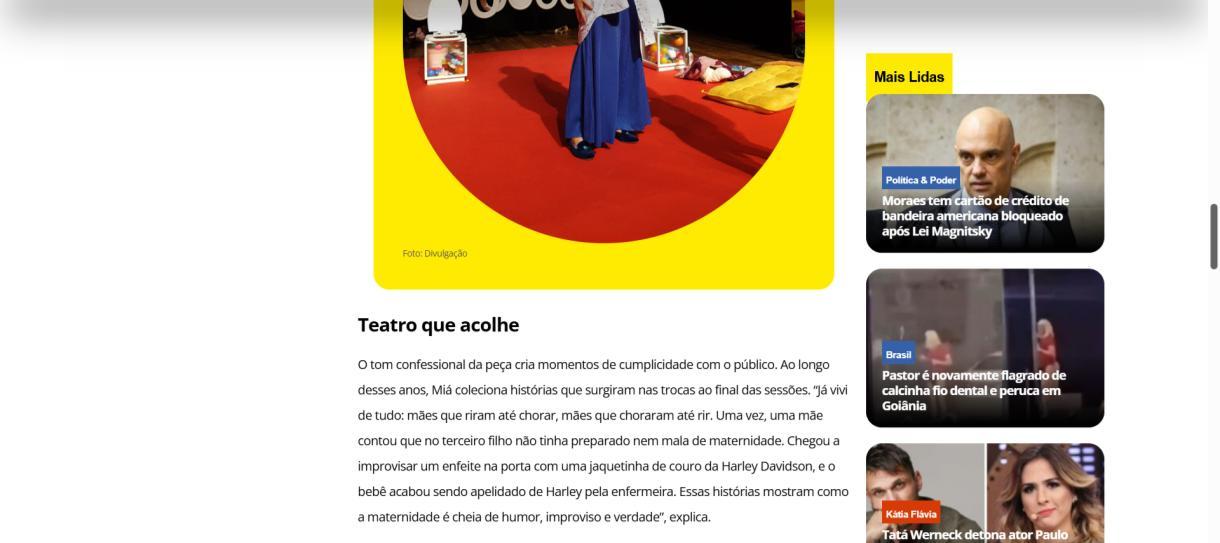Select the Política & Poder category tag
The width and height of the screenshot is (1220, 543).
(920, 180)
